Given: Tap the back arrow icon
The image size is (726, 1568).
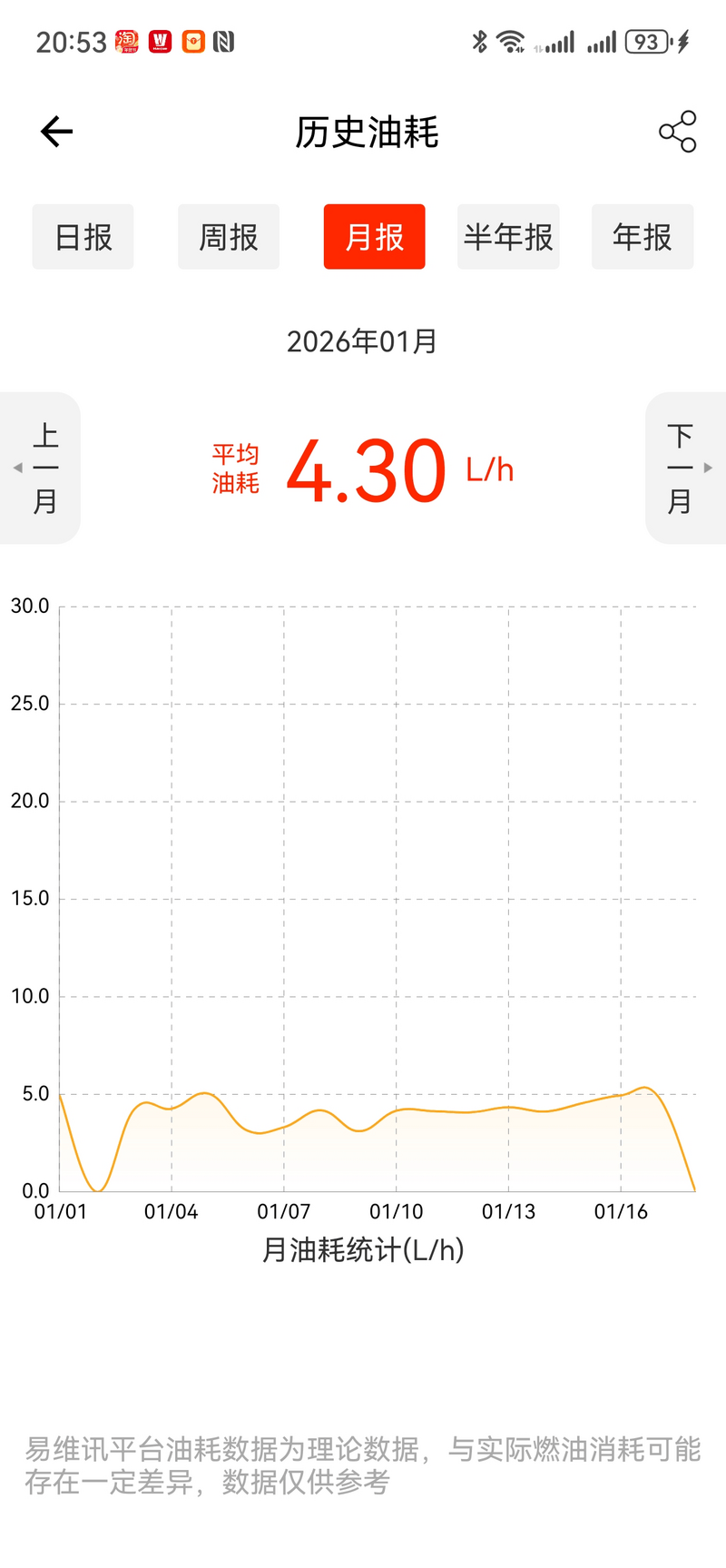Looking at the screenshot, I should [x=56, y=131].
